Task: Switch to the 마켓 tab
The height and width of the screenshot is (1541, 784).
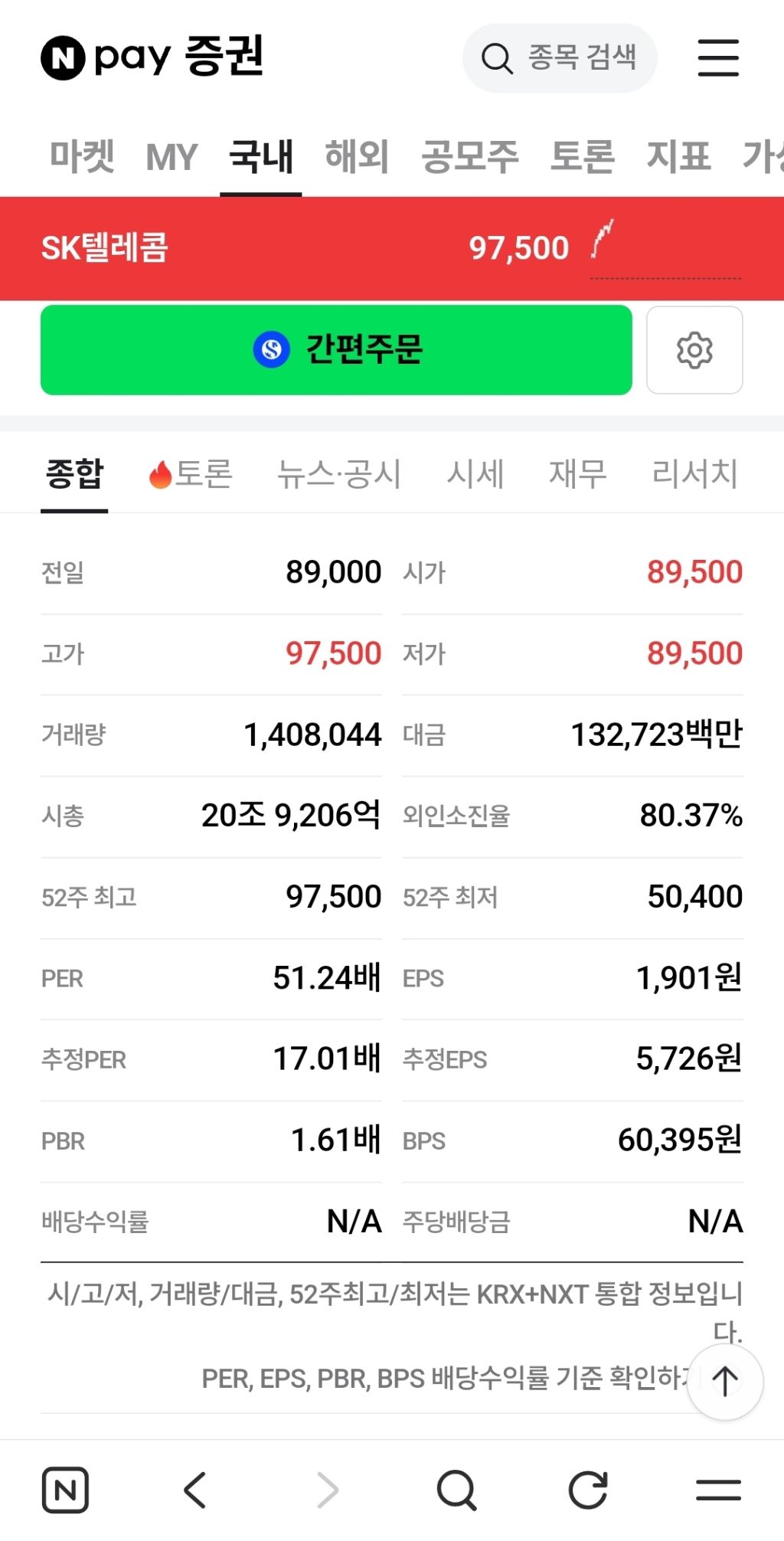Action: click(82, 156)
